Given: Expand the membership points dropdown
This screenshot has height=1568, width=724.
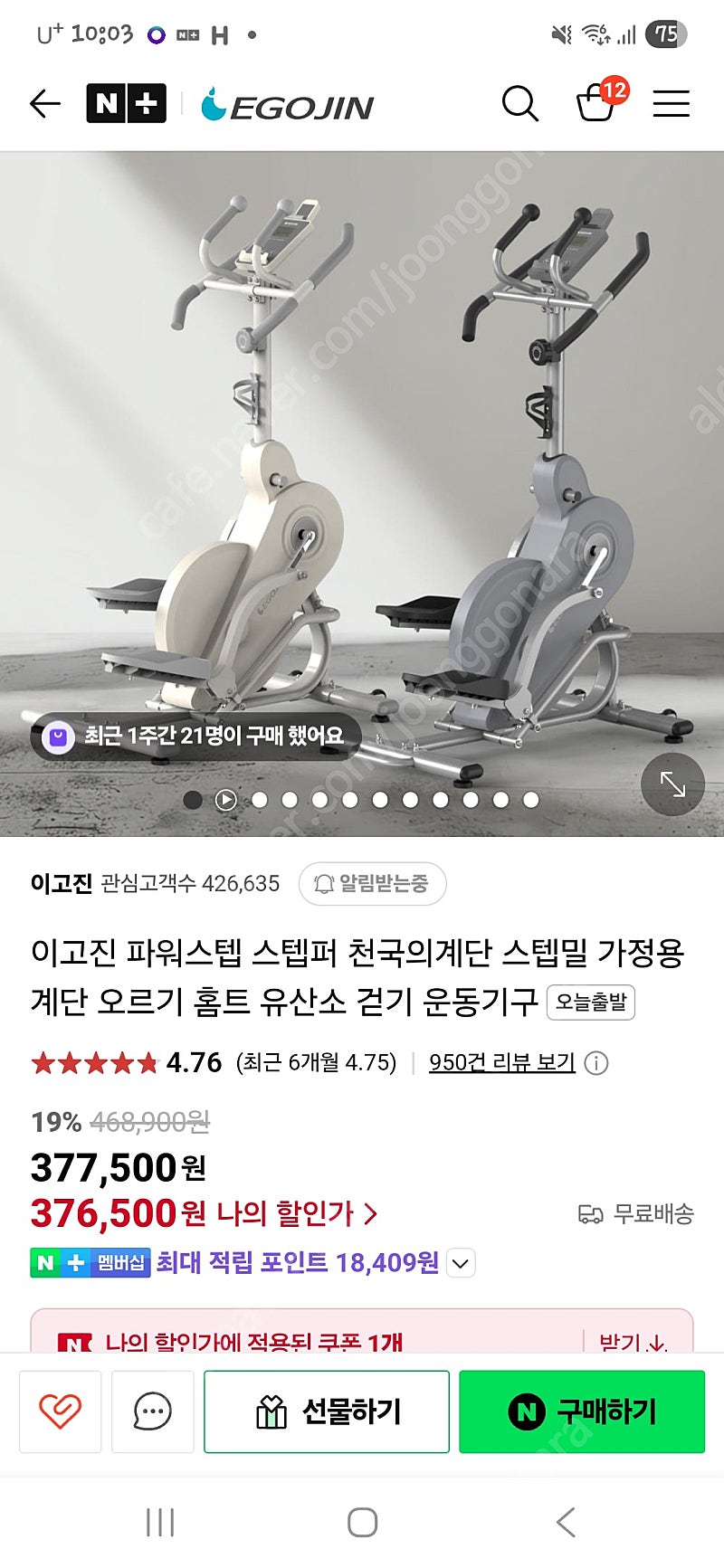Looking at the screenshot, I should [x=461, y=1263].
